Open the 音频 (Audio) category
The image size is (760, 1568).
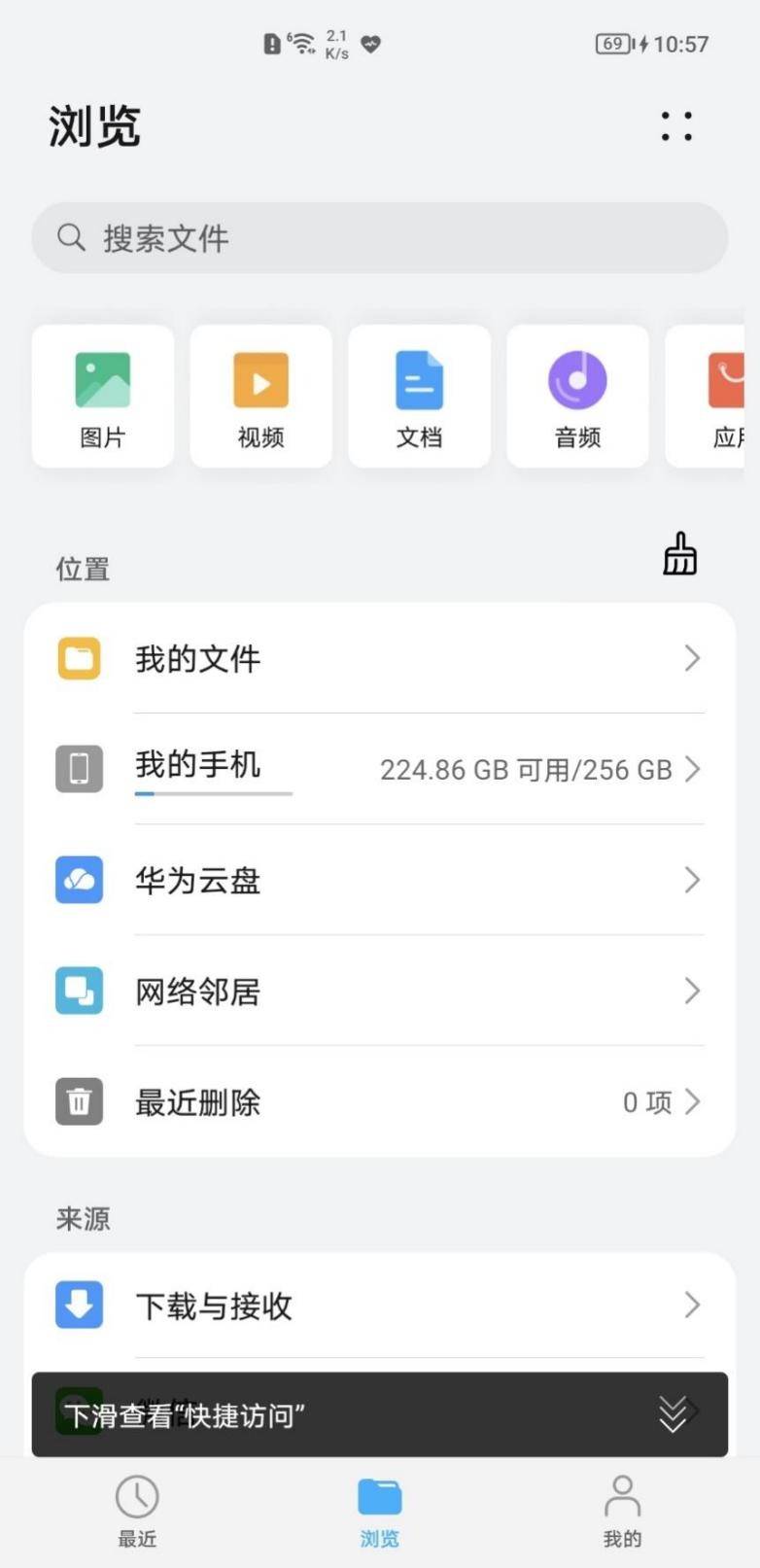click(576, 396)
